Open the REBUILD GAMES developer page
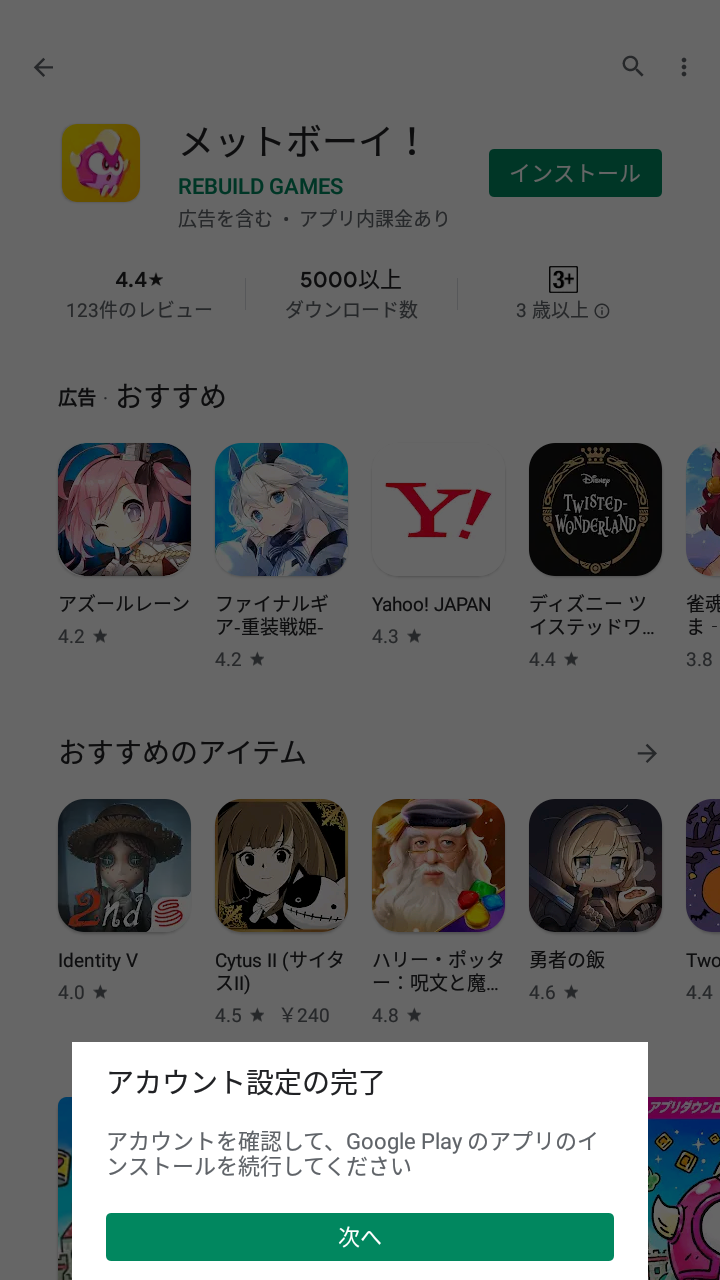Viewport: 720px width, 1280px height. tap(260, 187)
